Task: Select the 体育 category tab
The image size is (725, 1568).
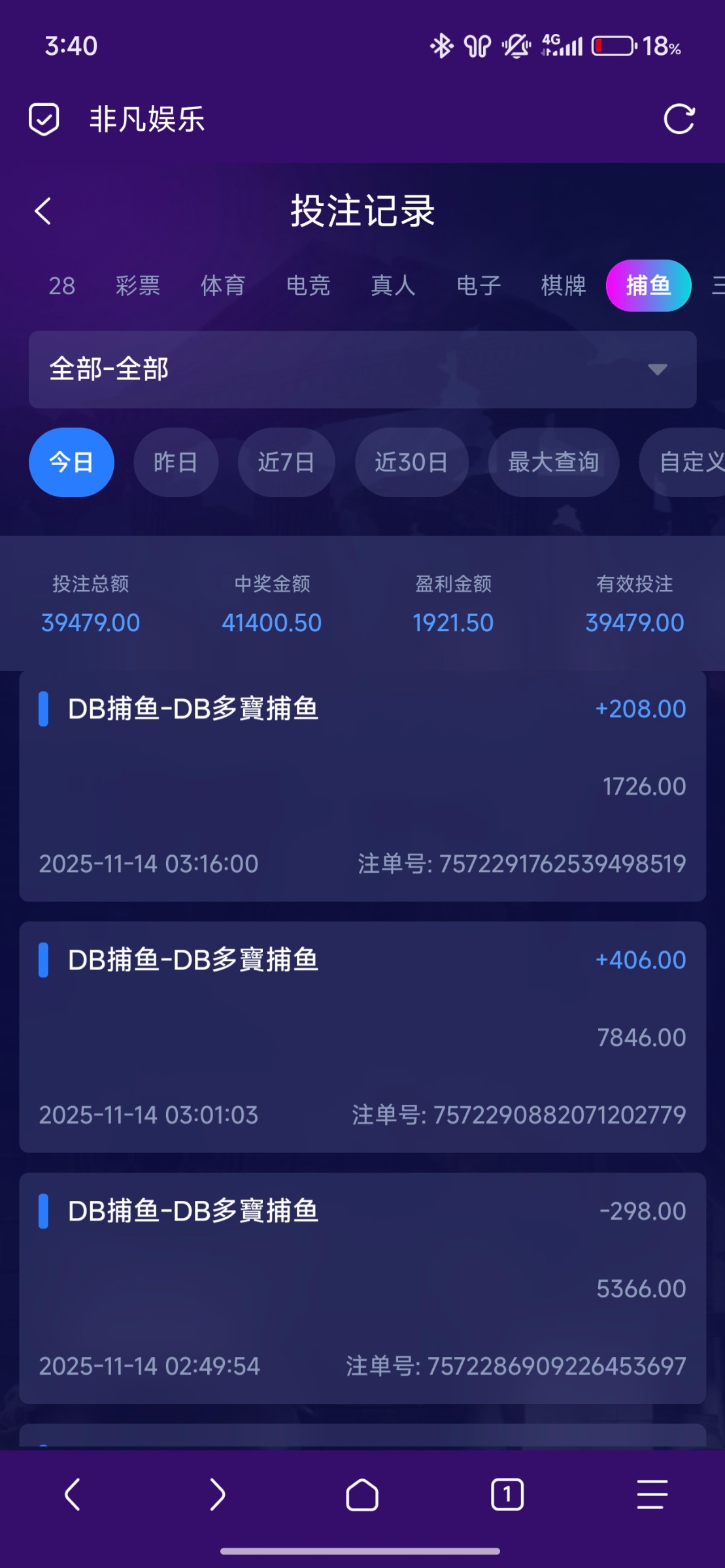Action: click(223, 286)
